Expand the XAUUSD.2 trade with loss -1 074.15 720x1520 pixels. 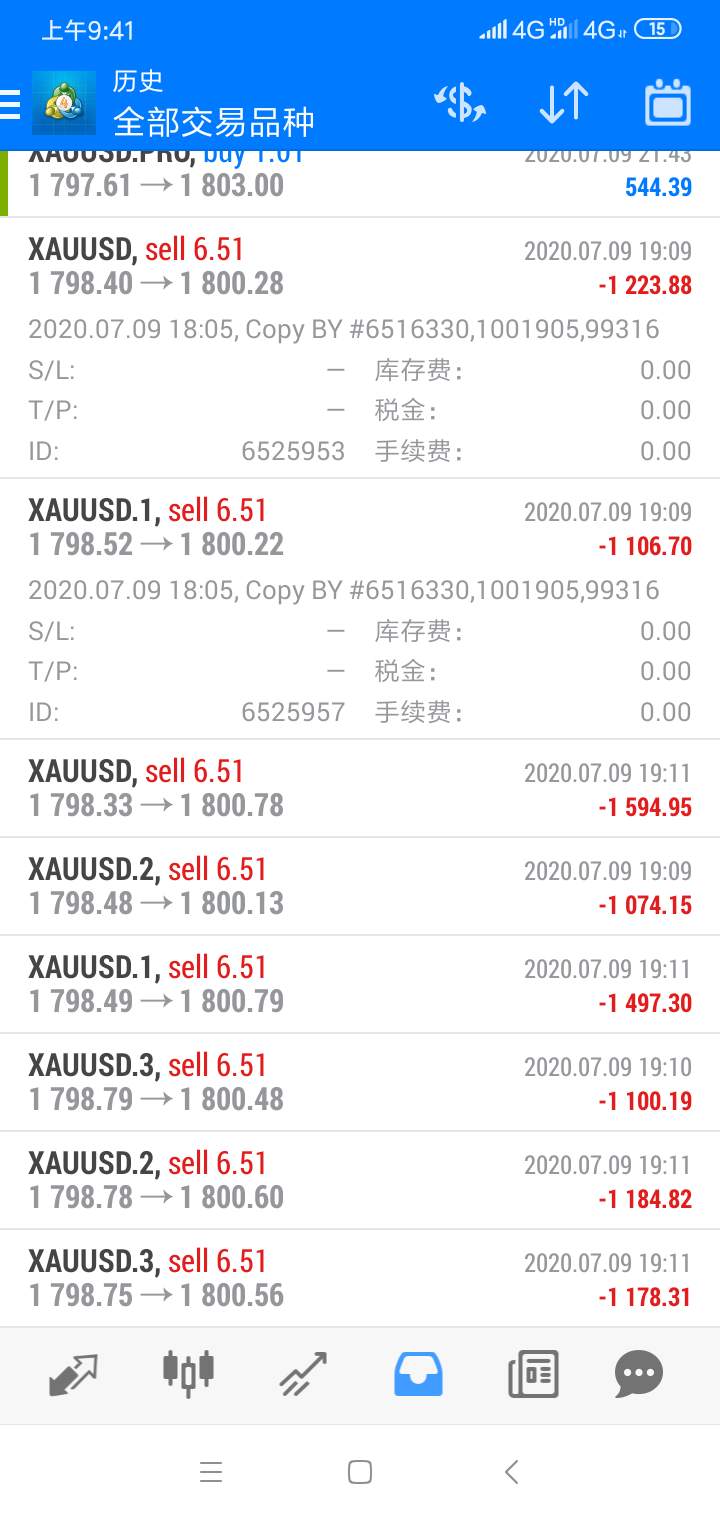click(360, 886)
